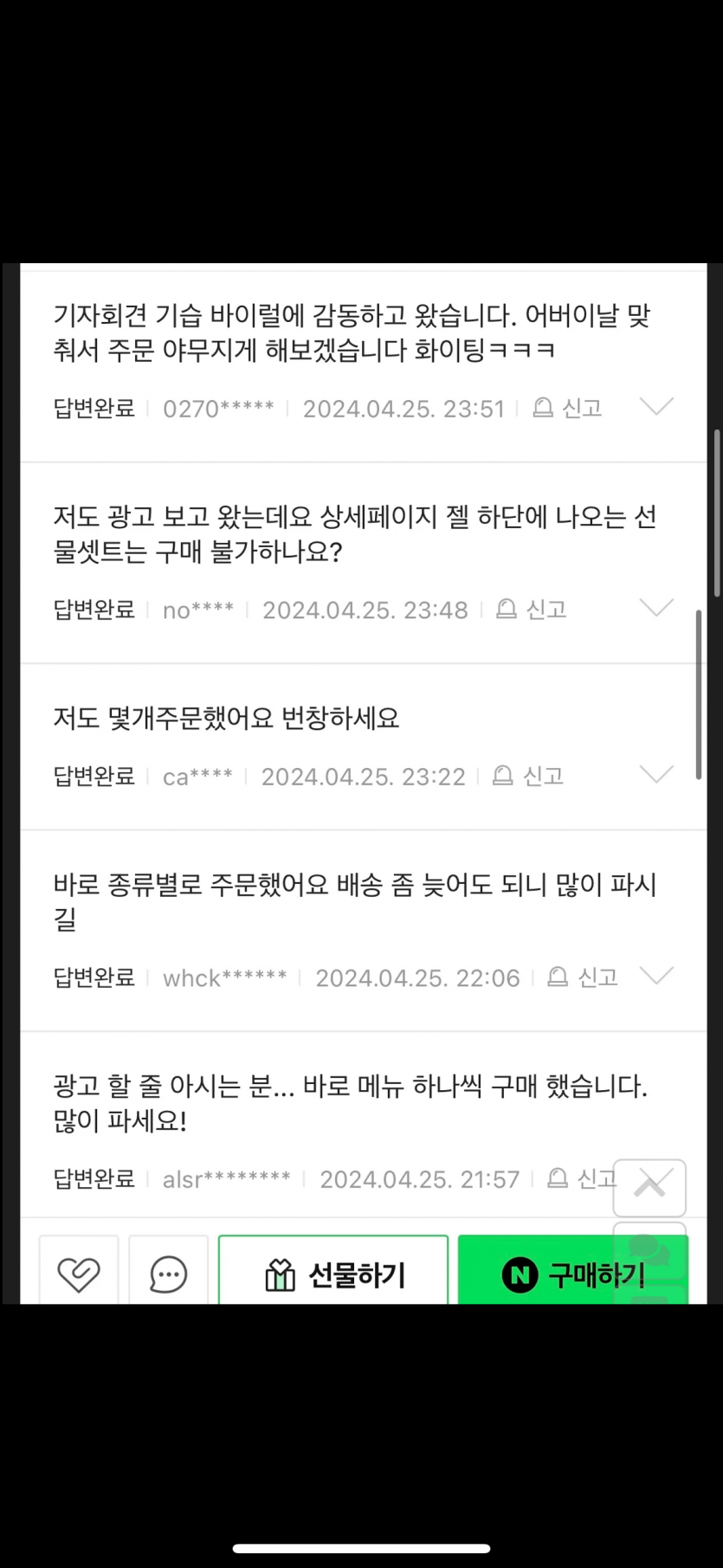Jump back to top with the up arrow
The height and width of the screenshot is (1568, 723).
(649, 1187)
